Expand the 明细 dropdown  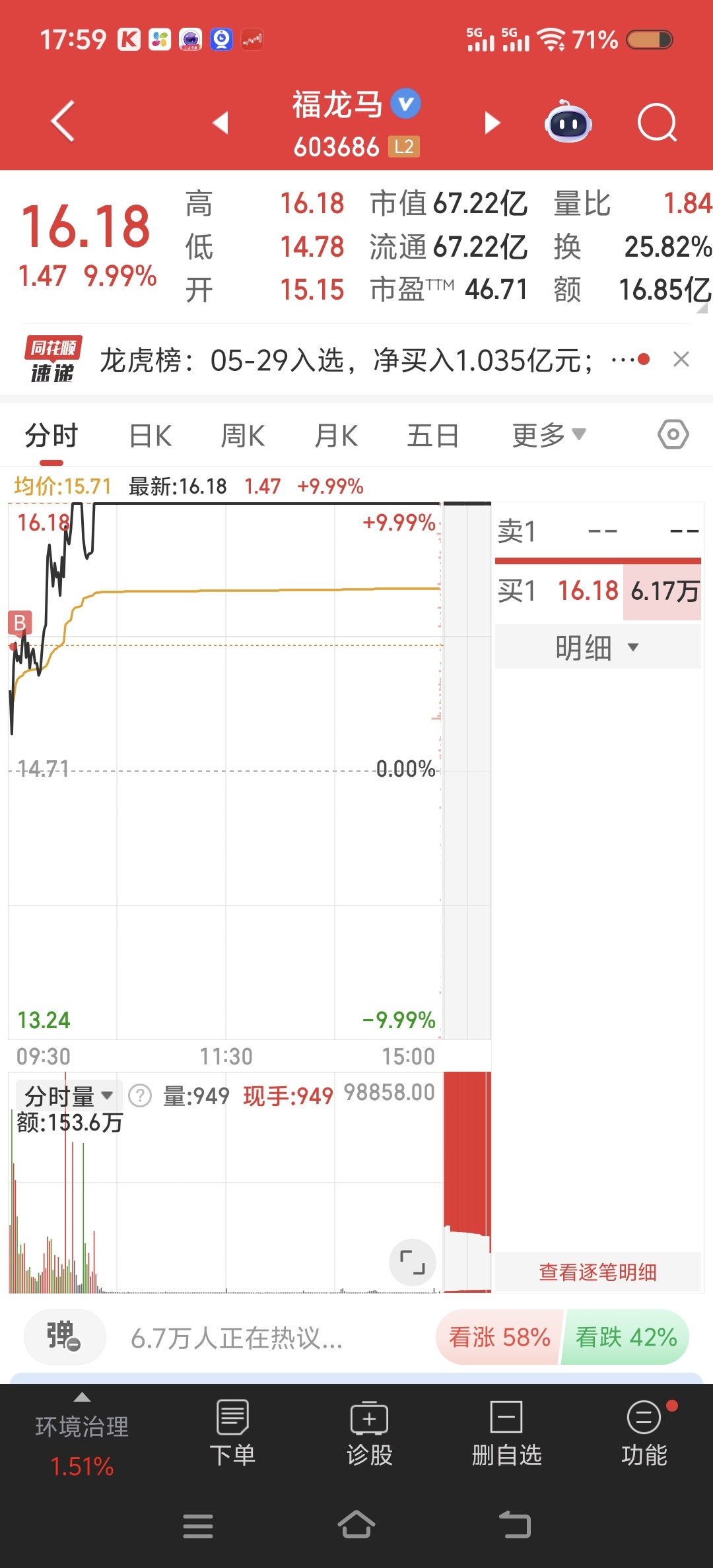[597, 647]
